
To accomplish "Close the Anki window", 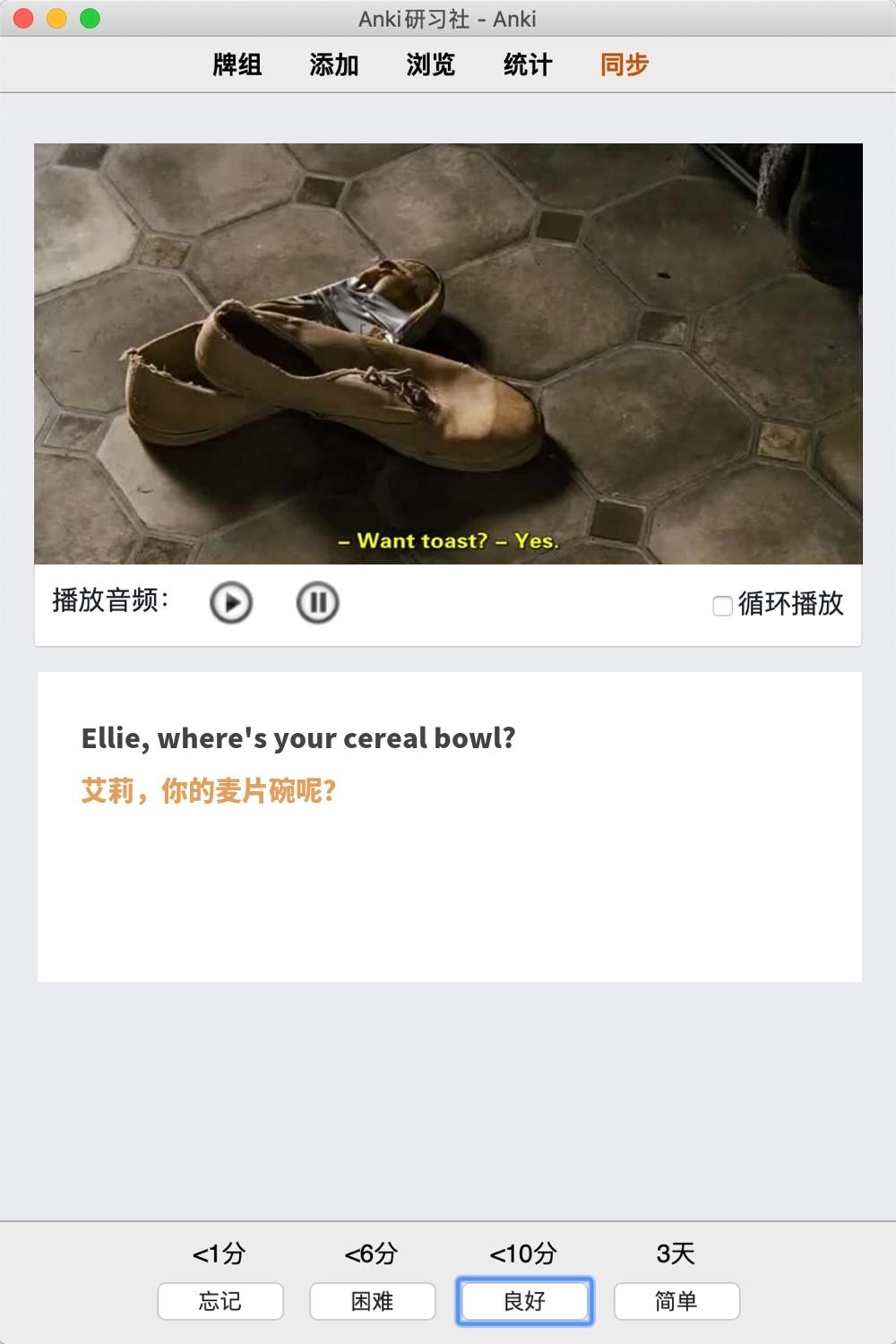I will pyautogui.click(x=23, y=18).
